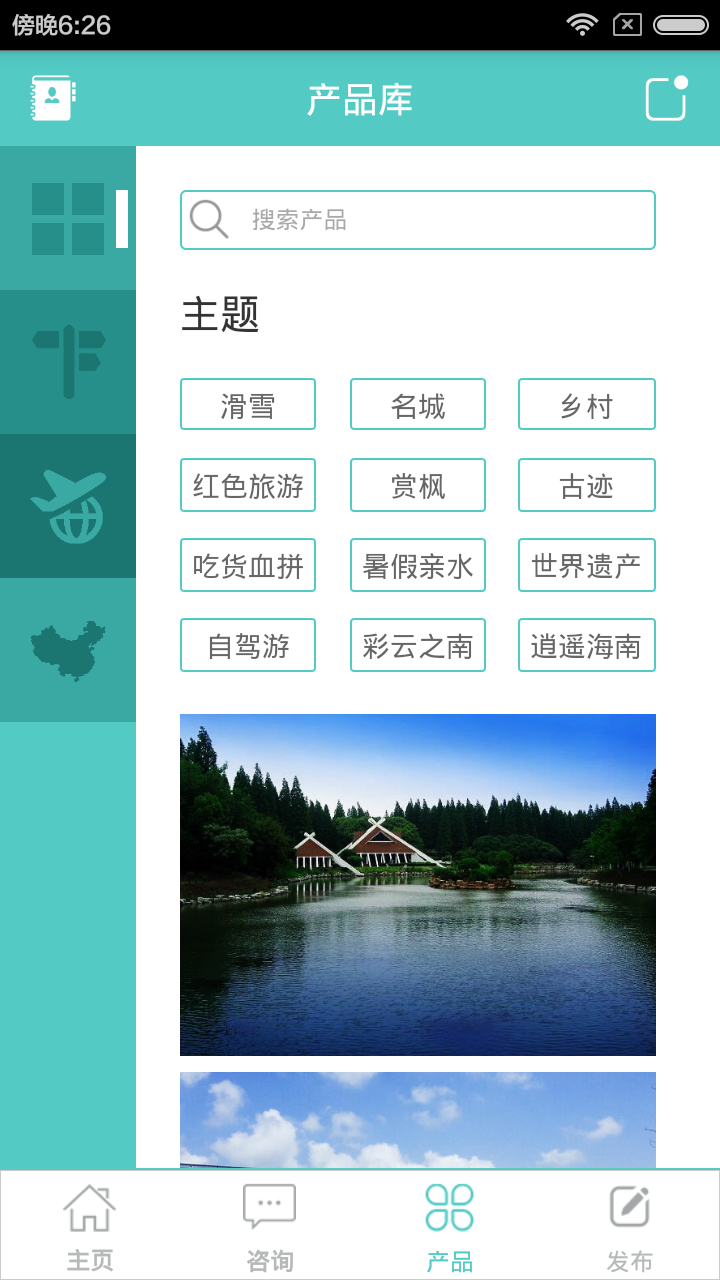
Task: Select the airplane globe category in sidebar
Action: [x=68, y=506]
